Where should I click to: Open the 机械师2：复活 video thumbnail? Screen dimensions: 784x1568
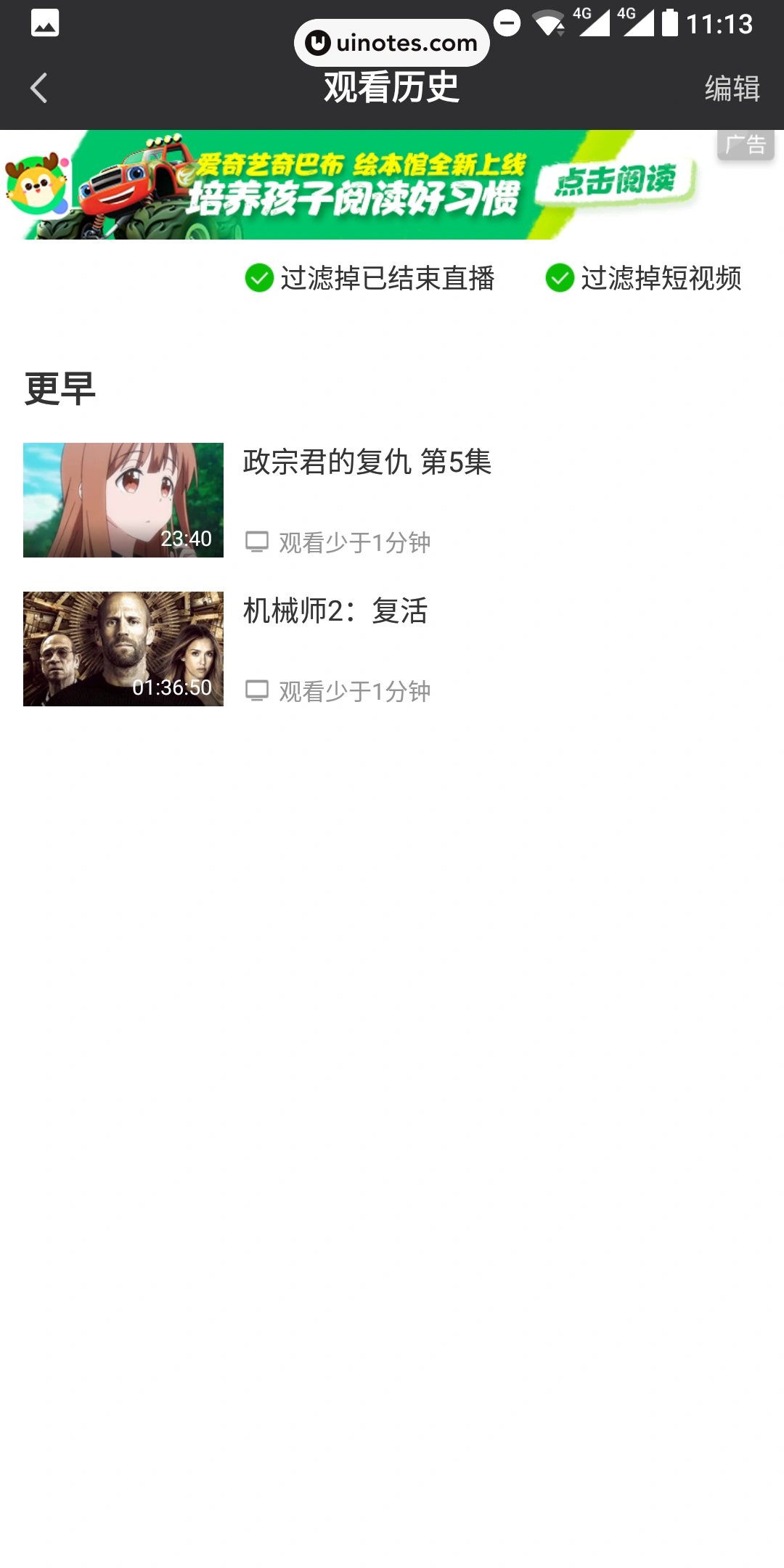click(x=123, y=648)
